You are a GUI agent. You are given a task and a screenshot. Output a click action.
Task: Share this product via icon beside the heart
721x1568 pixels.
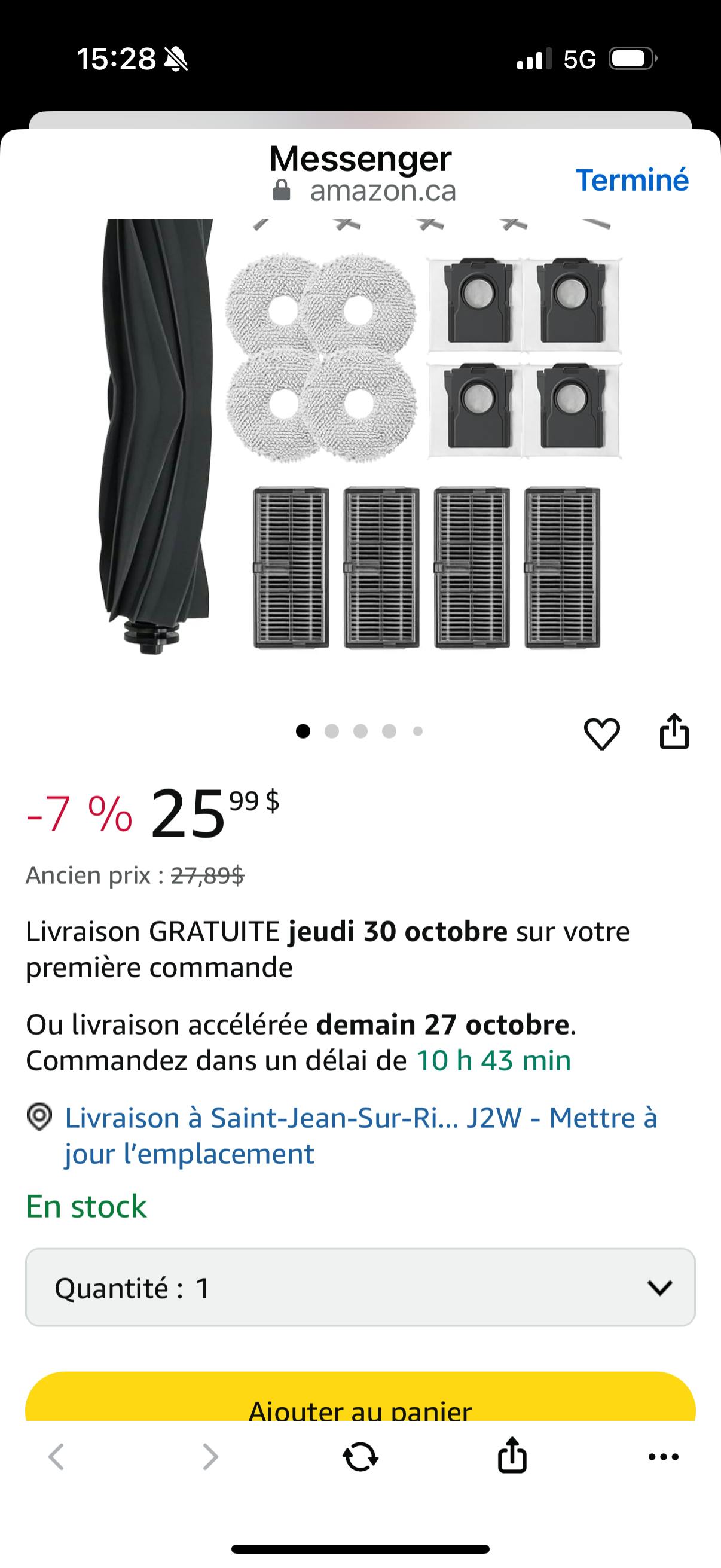click(674, 731)
